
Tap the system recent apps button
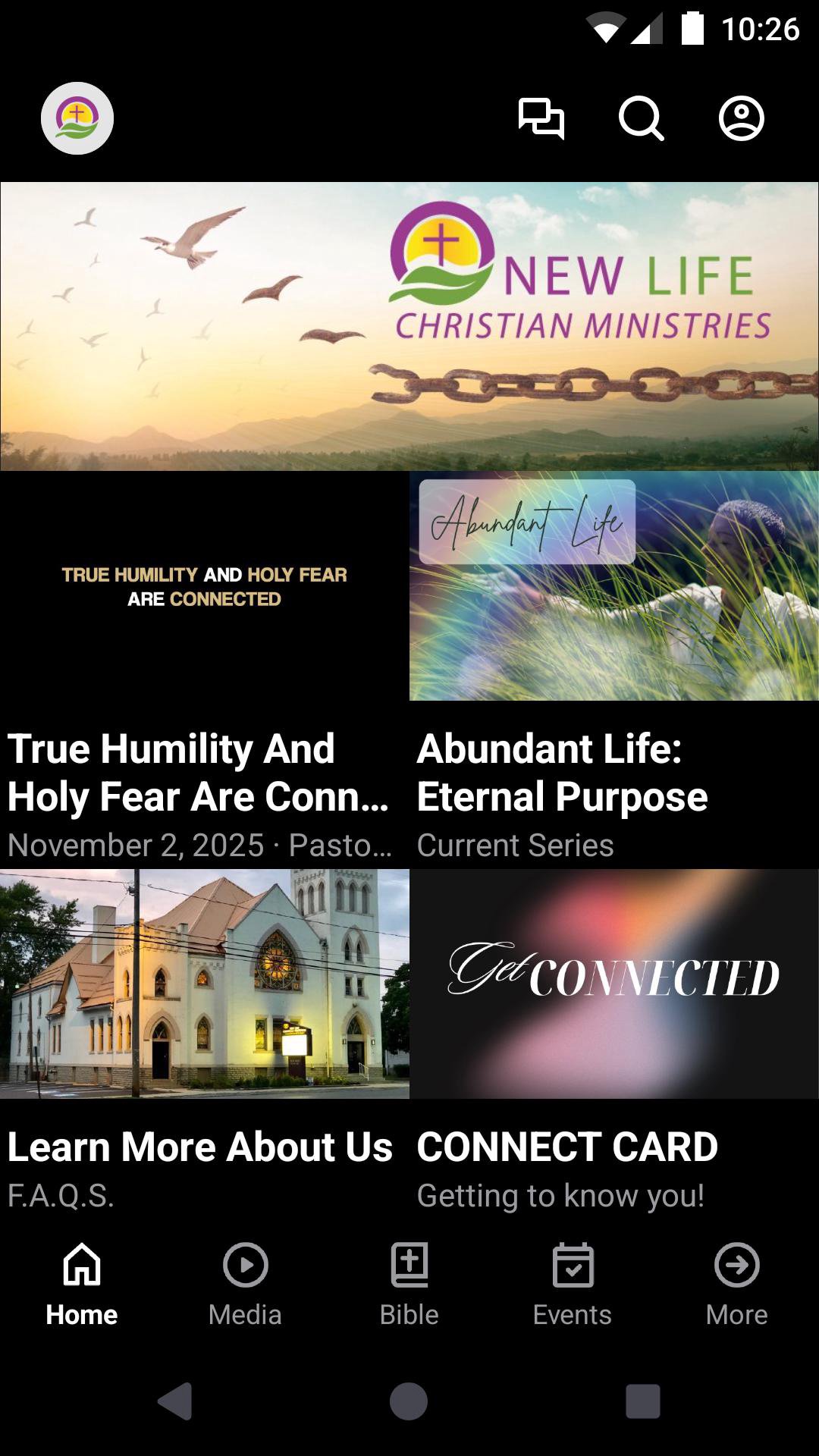pos(642,1401)
